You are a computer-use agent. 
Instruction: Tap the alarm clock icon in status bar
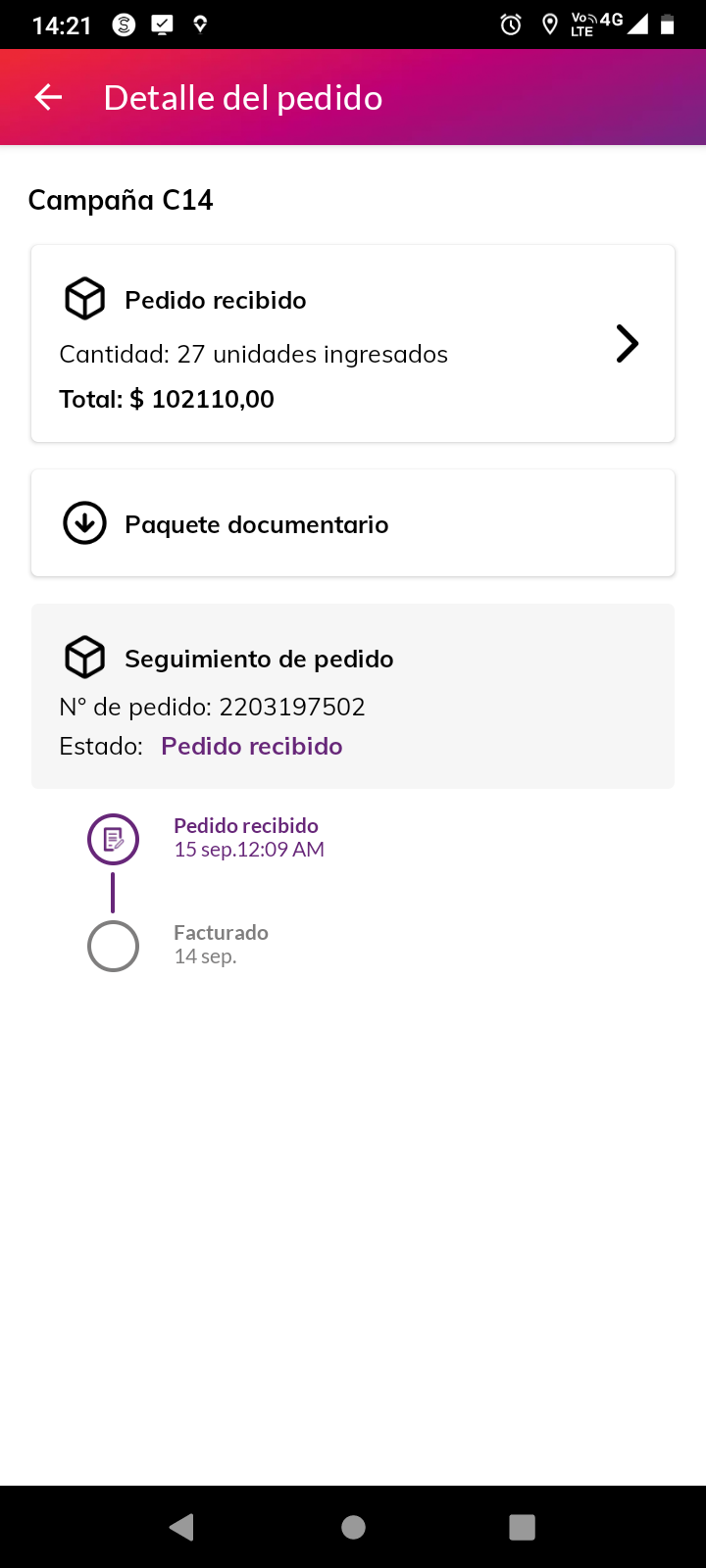[510, 24]
